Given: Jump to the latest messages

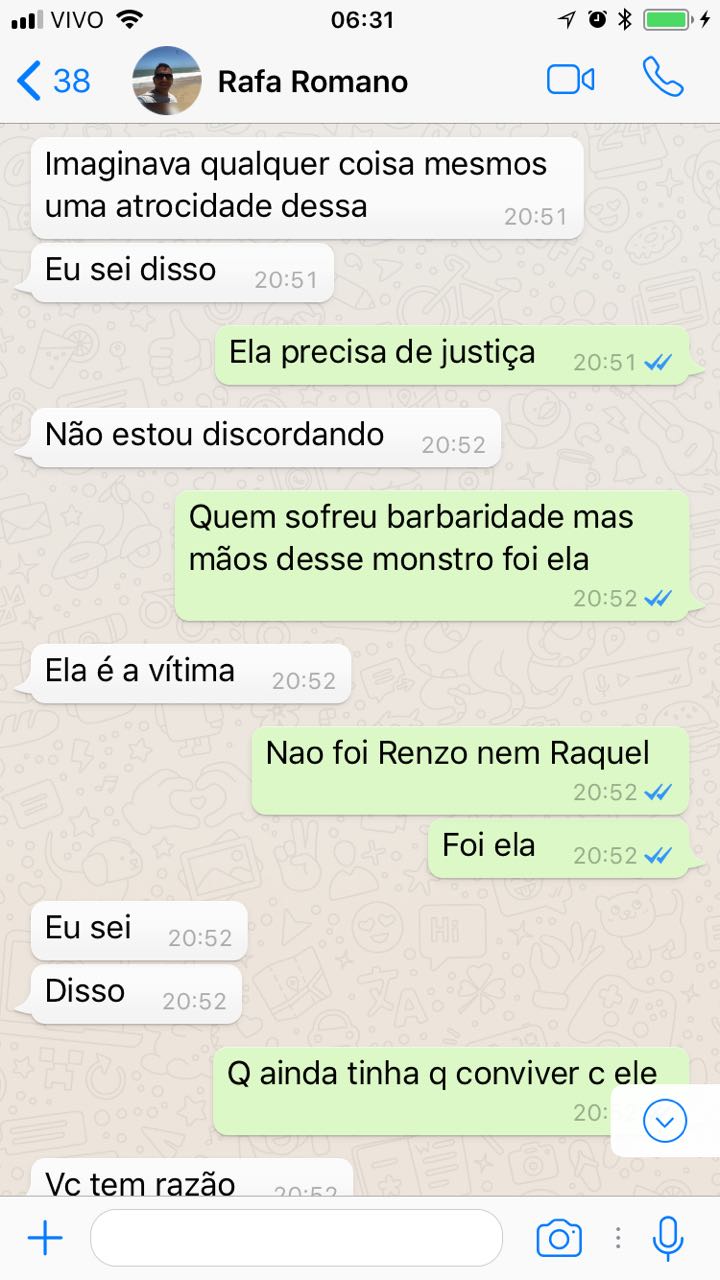Looking at the screenshot, I should pos(665,1121).
